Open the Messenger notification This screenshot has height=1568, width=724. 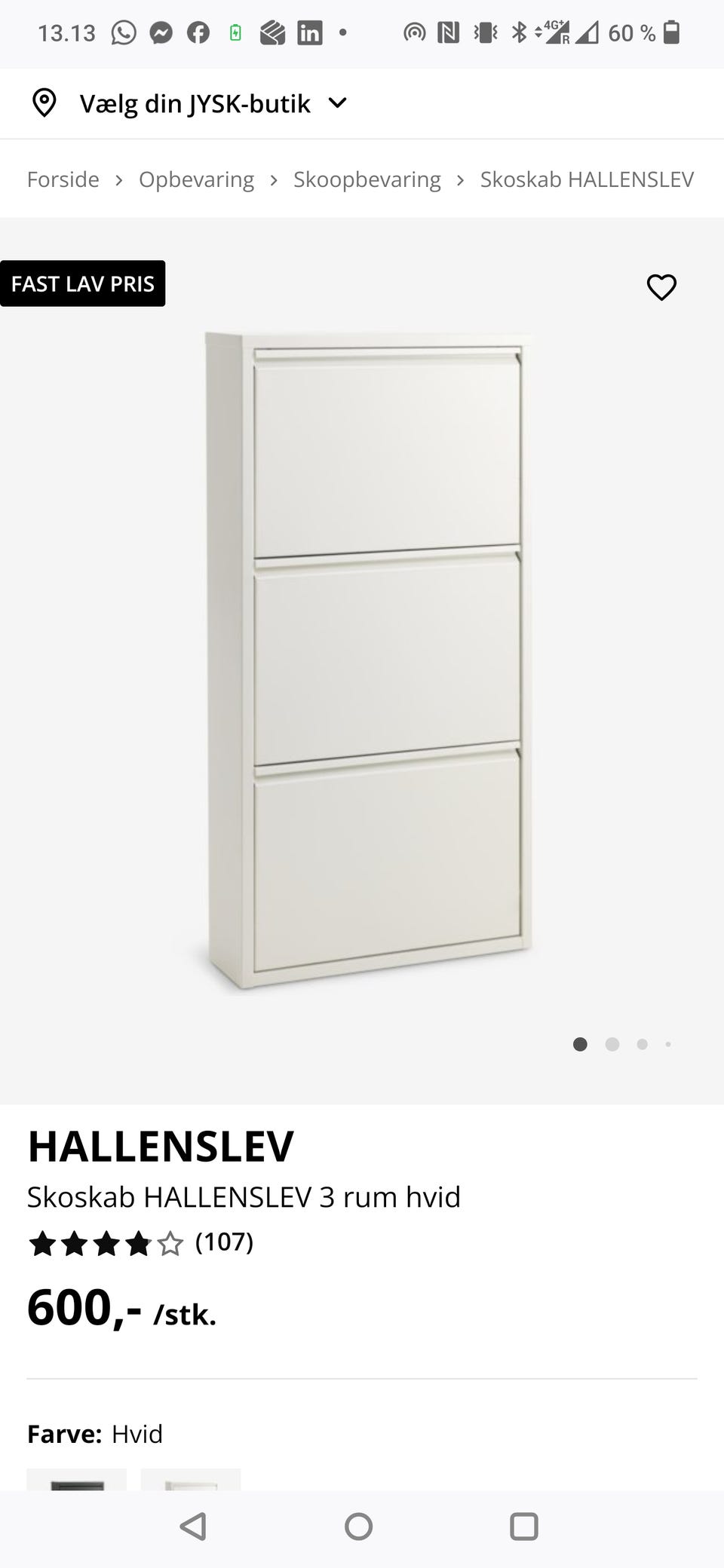tap(159, 32)
